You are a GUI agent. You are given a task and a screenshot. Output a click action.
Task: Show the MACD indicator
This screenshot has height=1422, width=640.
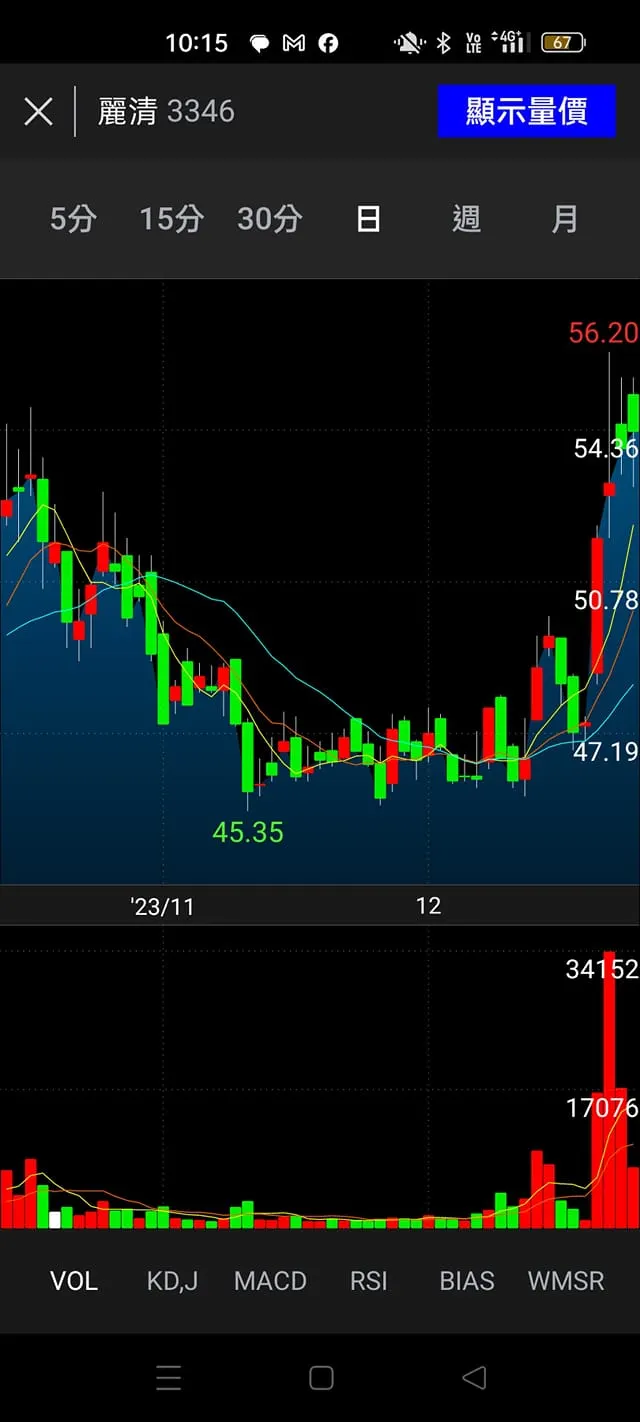[x=270, y=1281]
